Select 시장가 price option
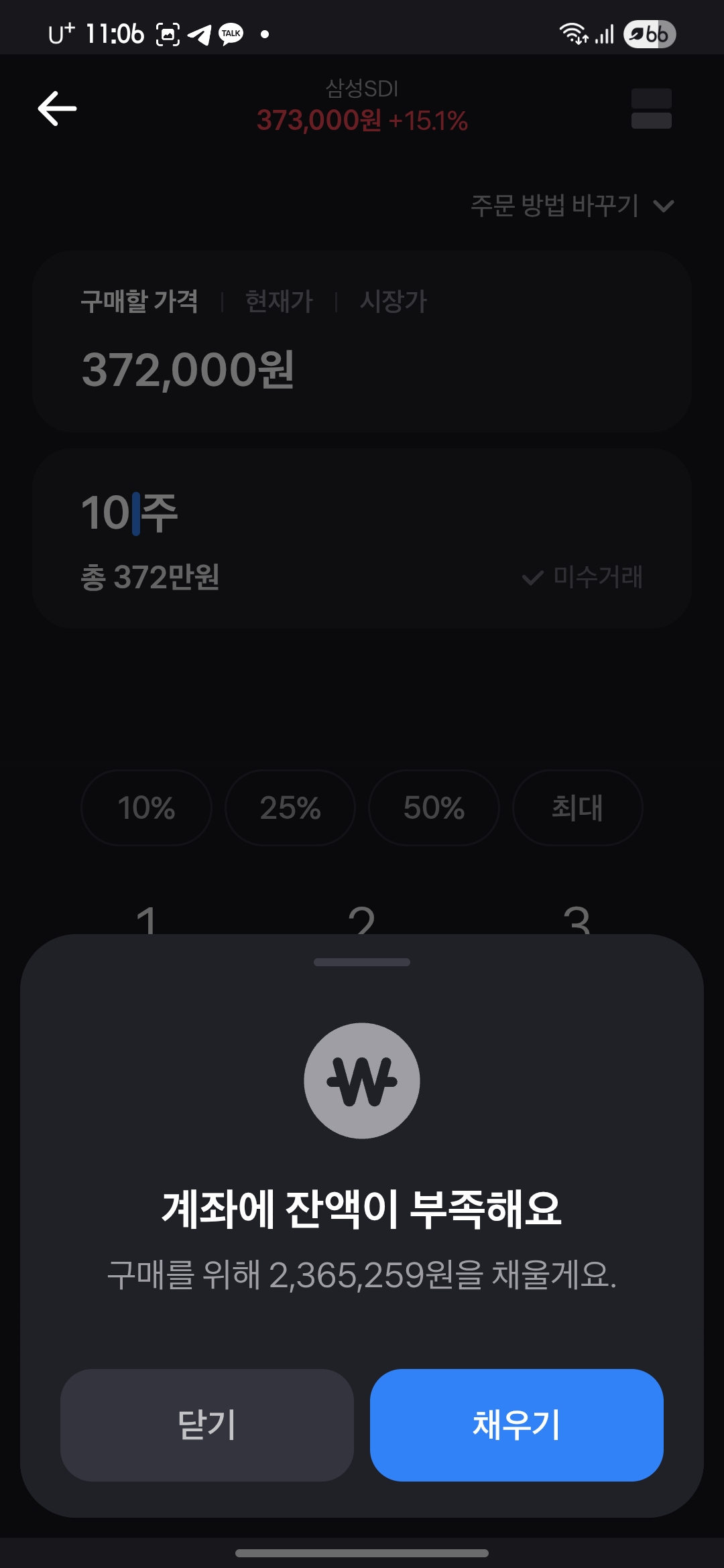This screenshot has width=724, height=1568. [393, 302]
